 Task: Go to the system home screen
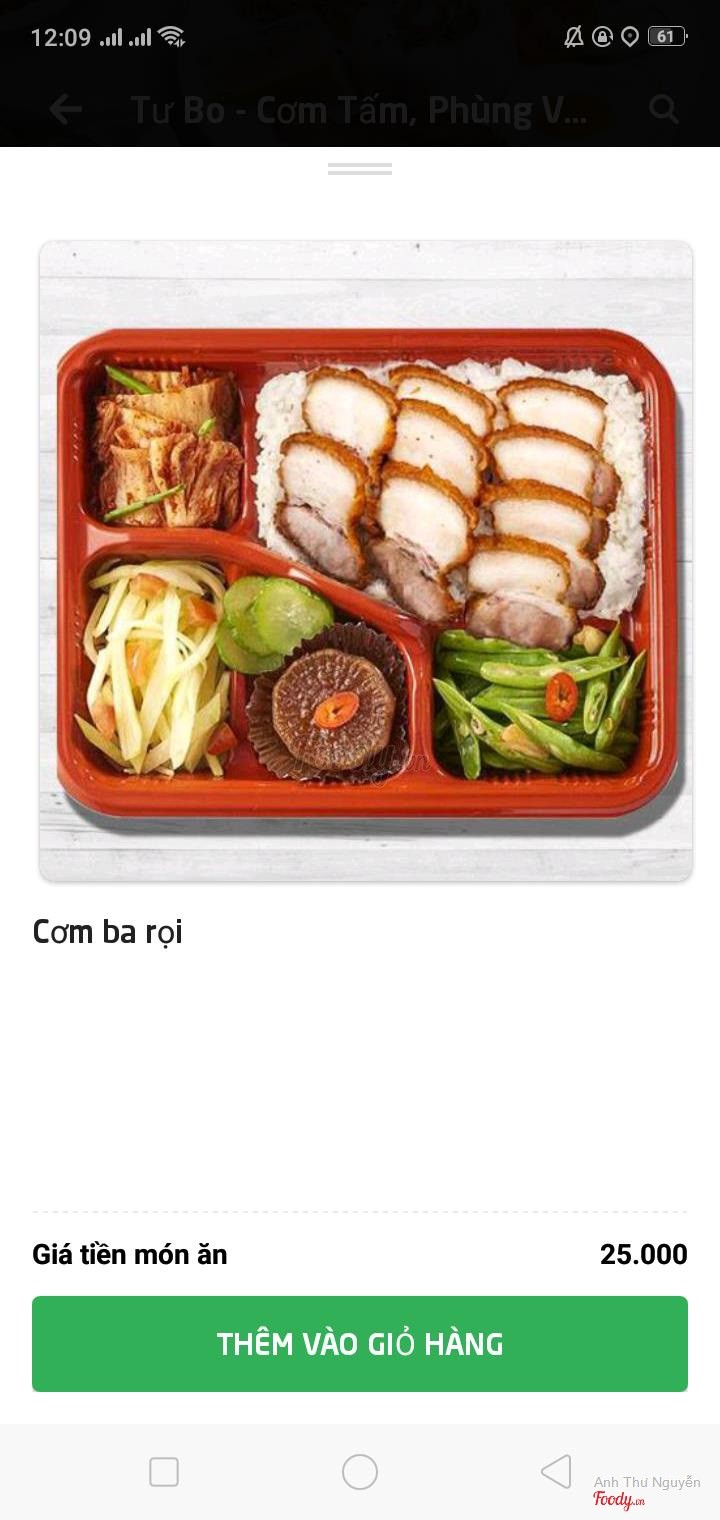point(360,1472)
